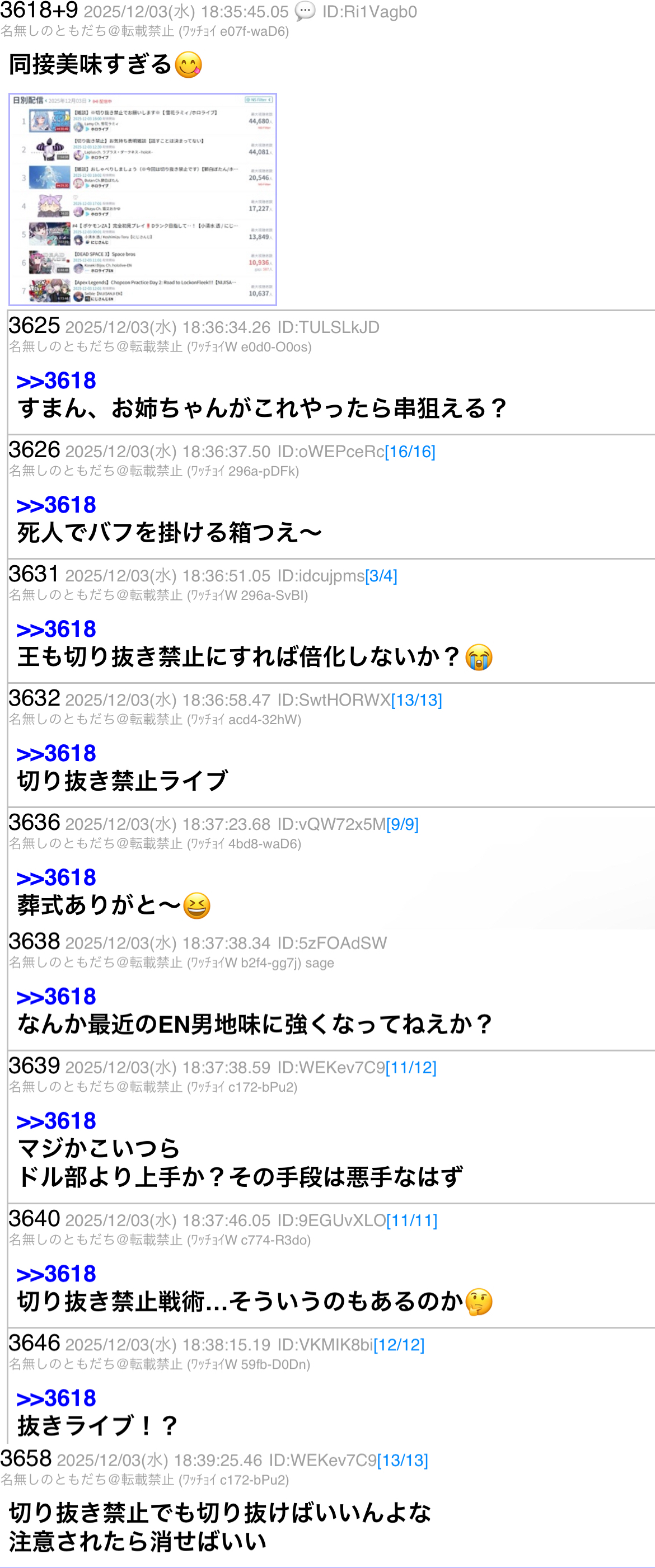Screen dimensions: 655x1568
Task: Tap the >>3618 anchor in post 3631
Action: [x=56, y=630]
